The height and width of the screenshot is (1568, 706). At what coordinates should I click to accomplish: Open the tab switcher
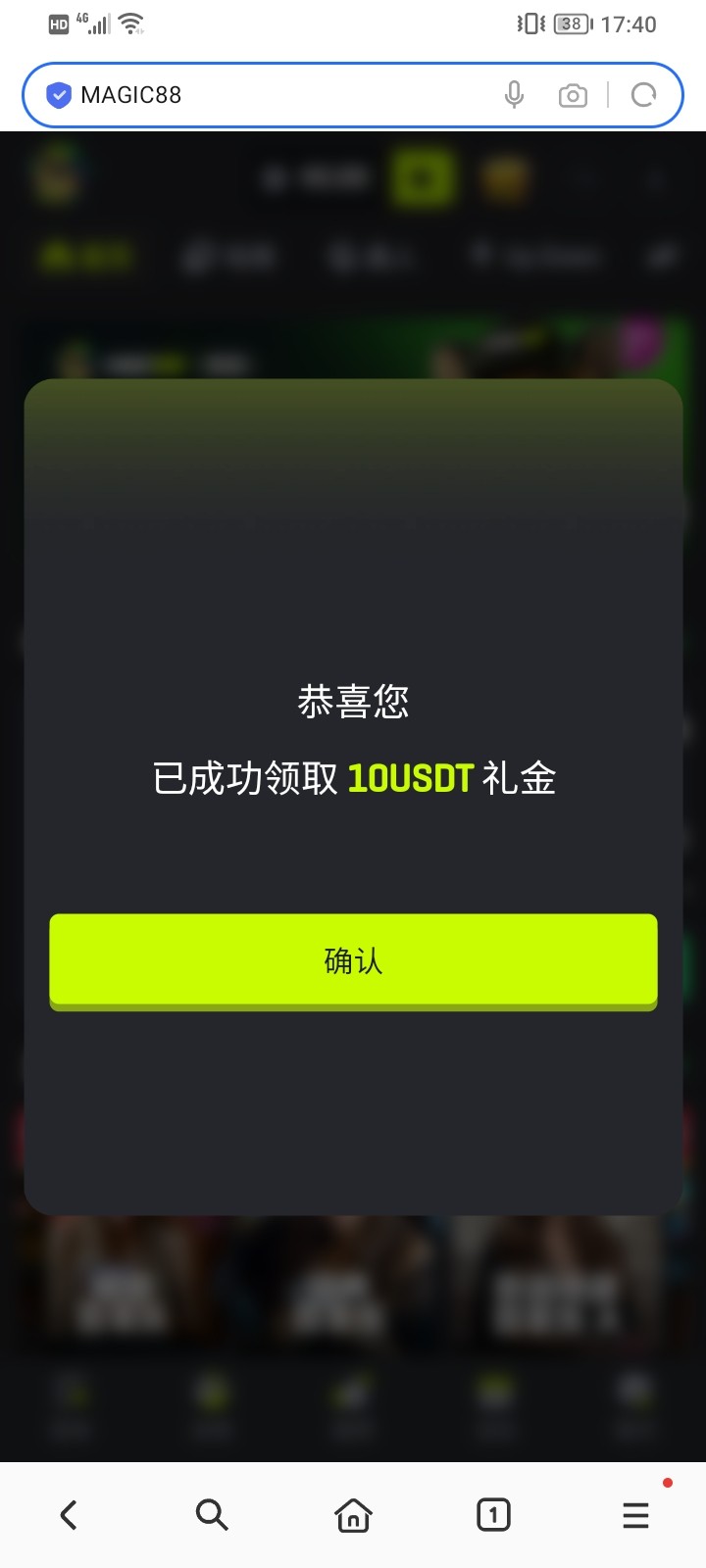point(493,1514)
